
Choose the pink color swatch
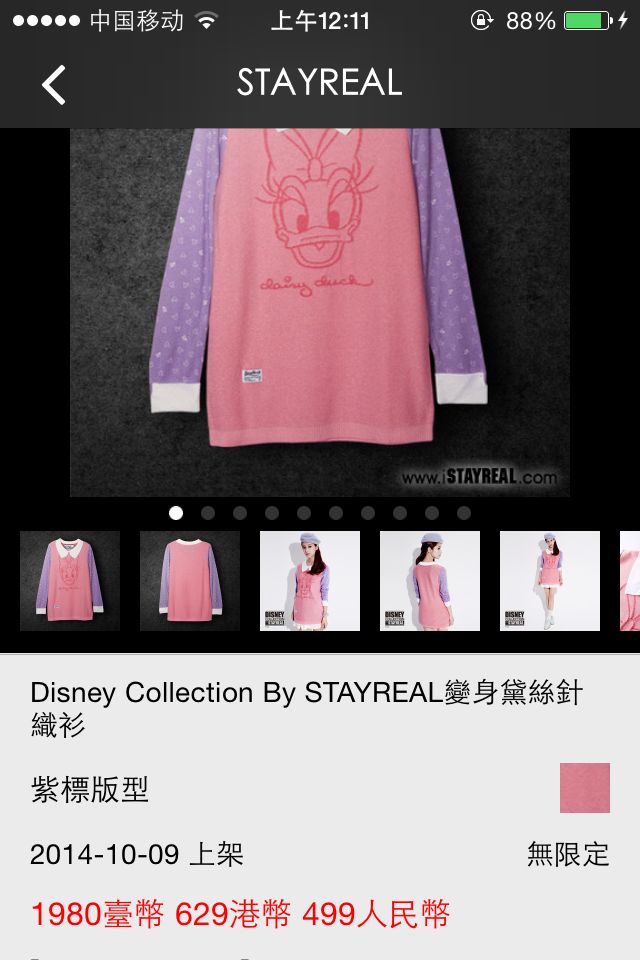click(x=585, y=788)
